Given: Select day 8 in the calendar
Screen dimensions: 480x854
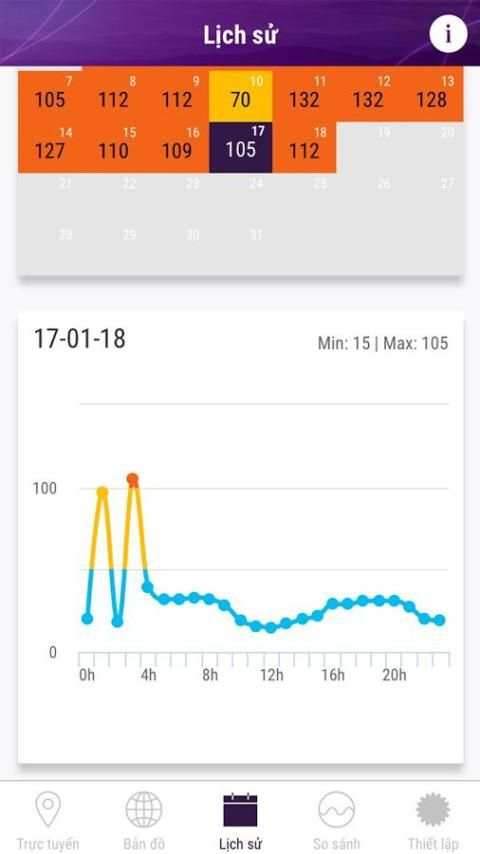Looking at the screenshot, I should click(113, 96).
